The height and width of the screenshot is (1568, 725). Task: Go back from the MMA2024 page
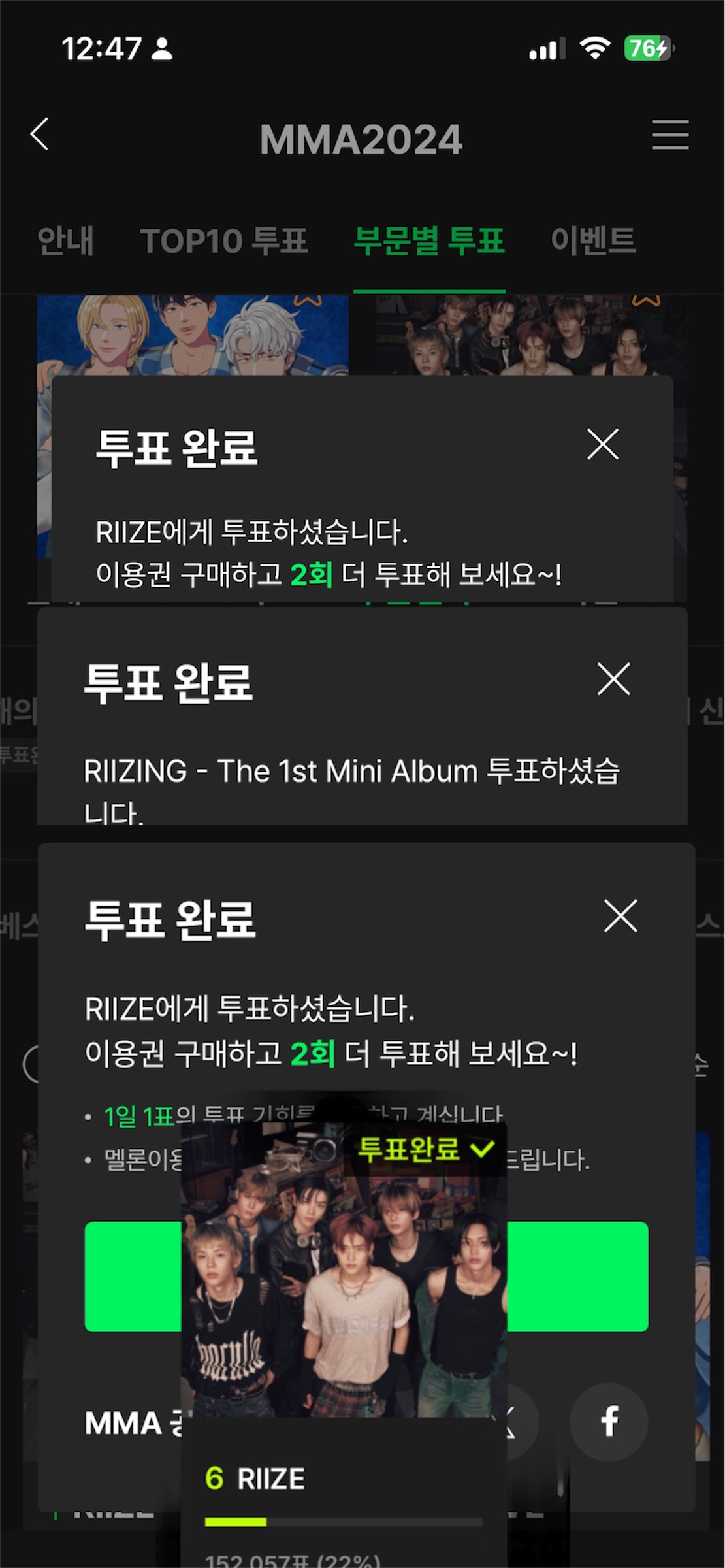40,135
